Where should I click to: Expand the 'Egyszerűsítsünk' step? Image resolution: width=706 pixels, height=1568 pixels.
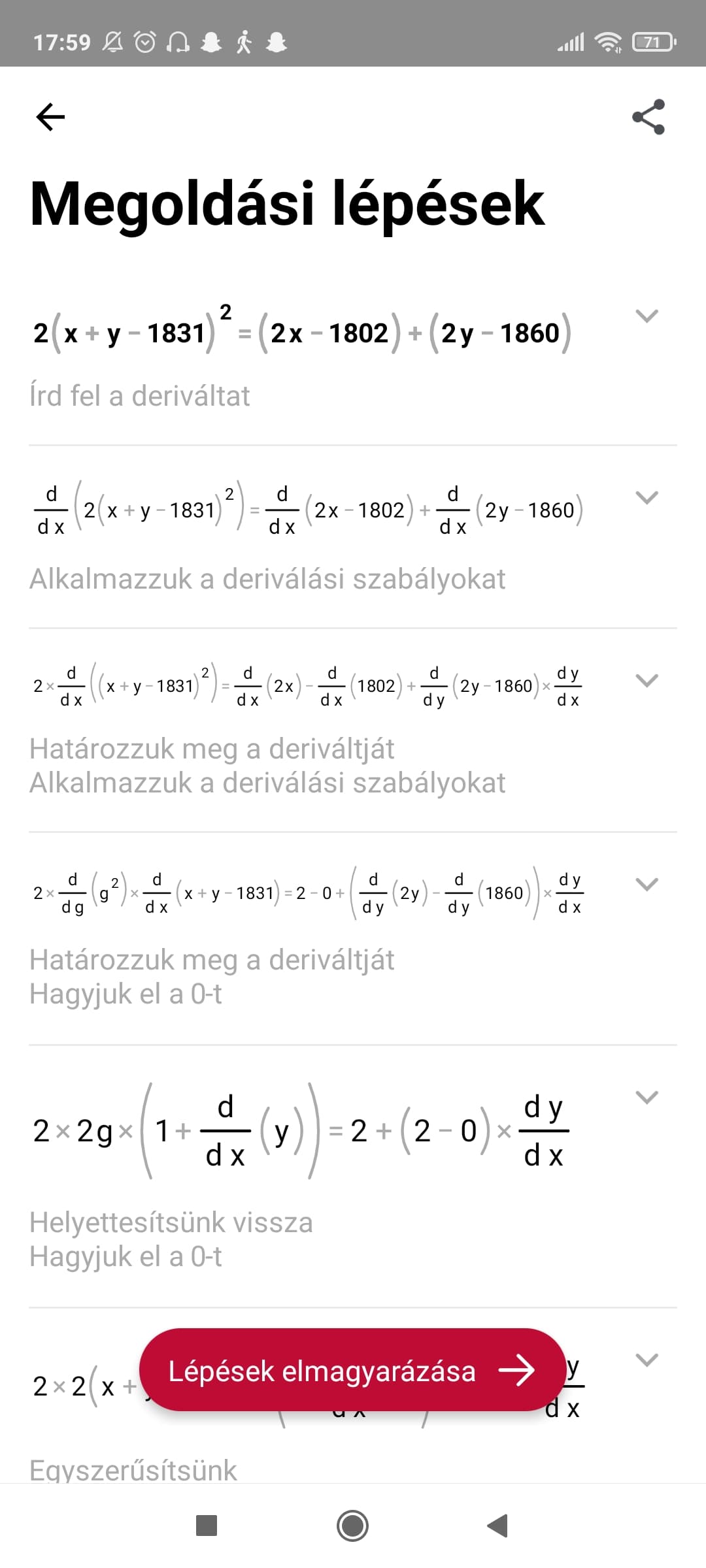647,1360
